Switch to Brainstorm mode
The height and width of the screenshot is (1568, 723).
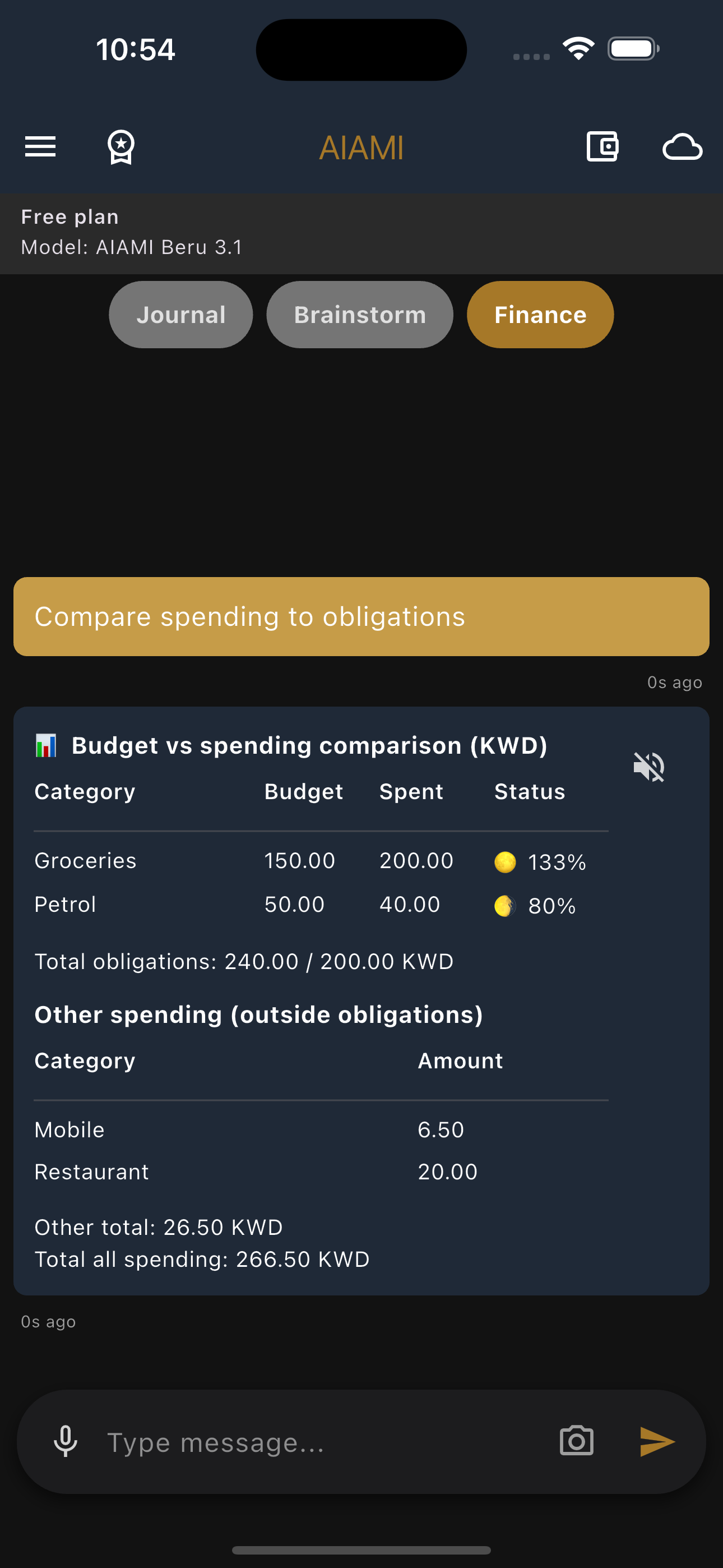click(x=360, y=315)
